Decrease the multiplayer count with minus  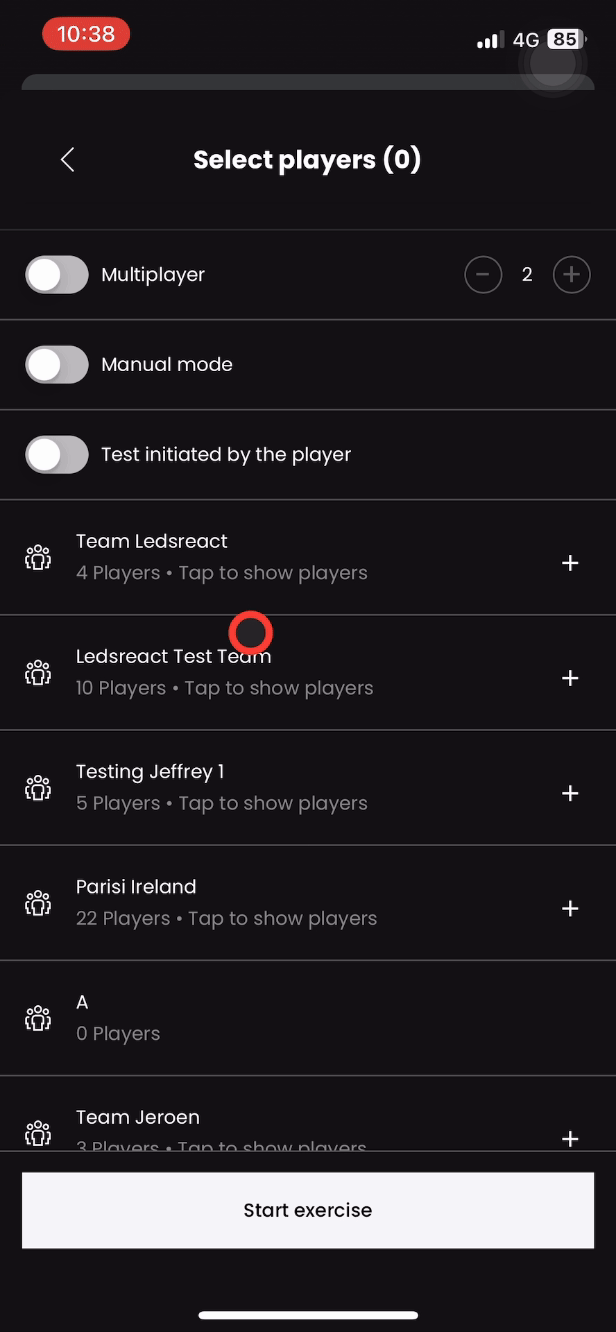pyautogui.click(x=483, y=275)
